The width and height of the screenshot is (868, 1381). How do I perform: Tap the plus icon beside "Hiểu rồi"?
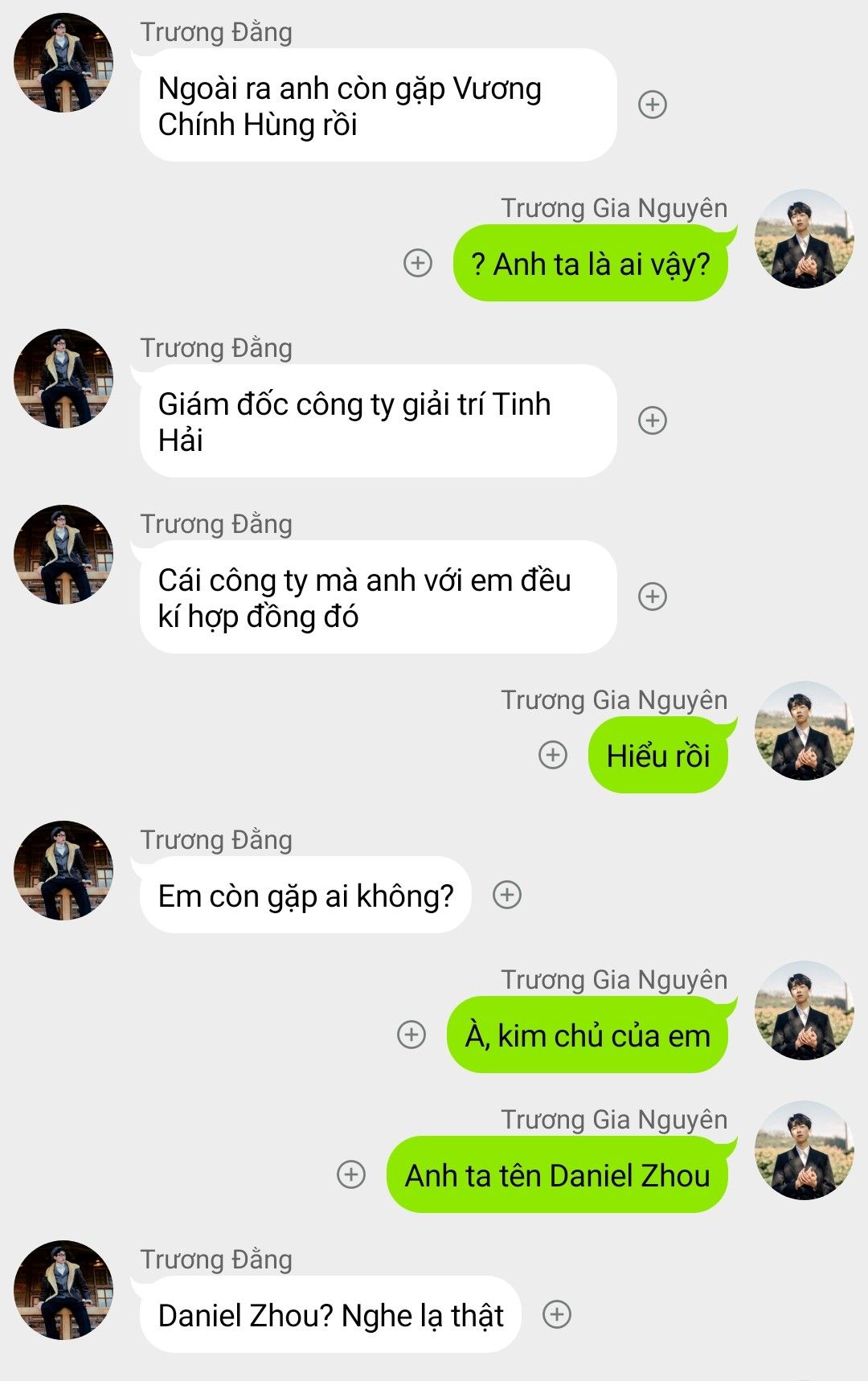[552, 755]
